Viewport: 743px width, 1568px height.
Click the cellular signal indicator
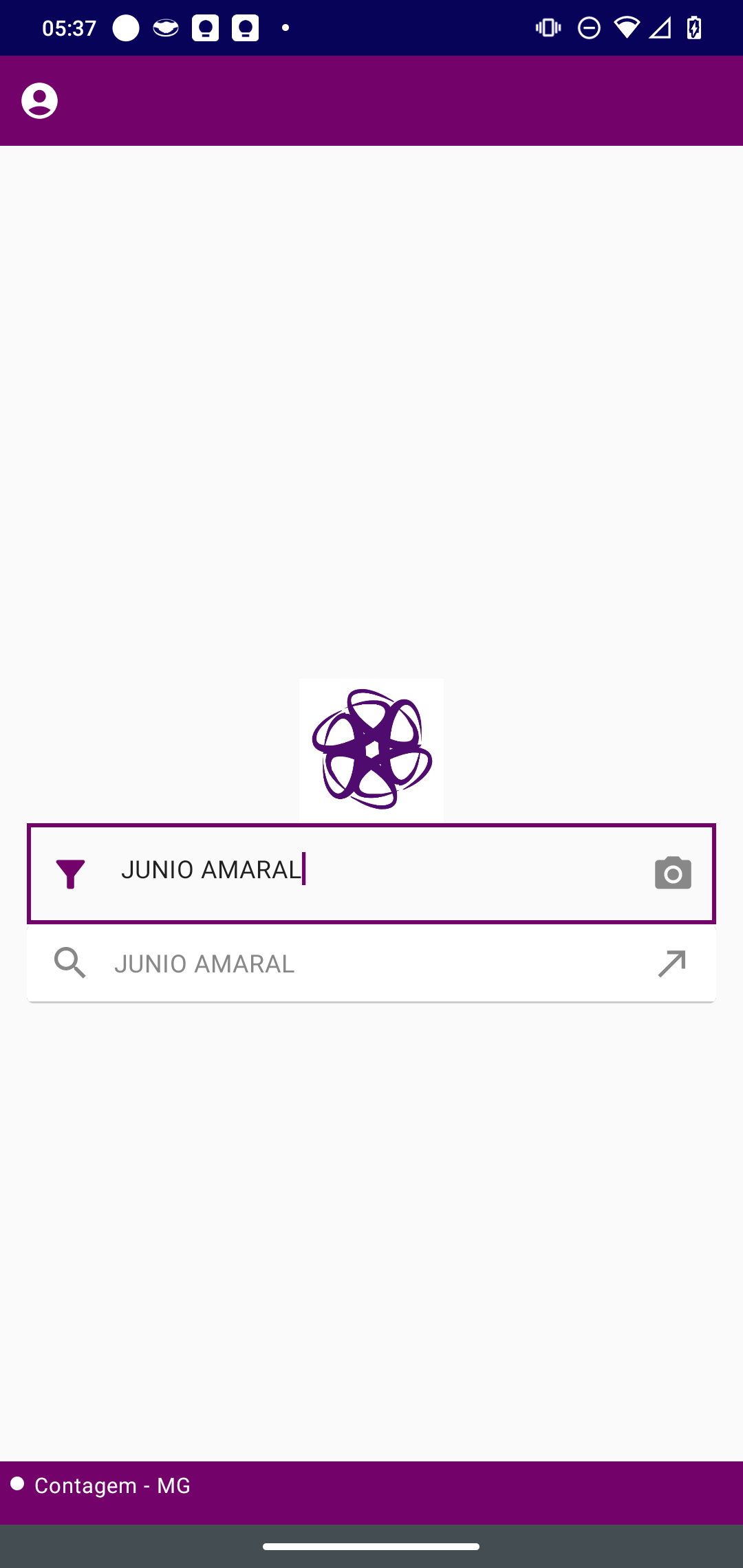coord(662,28)
